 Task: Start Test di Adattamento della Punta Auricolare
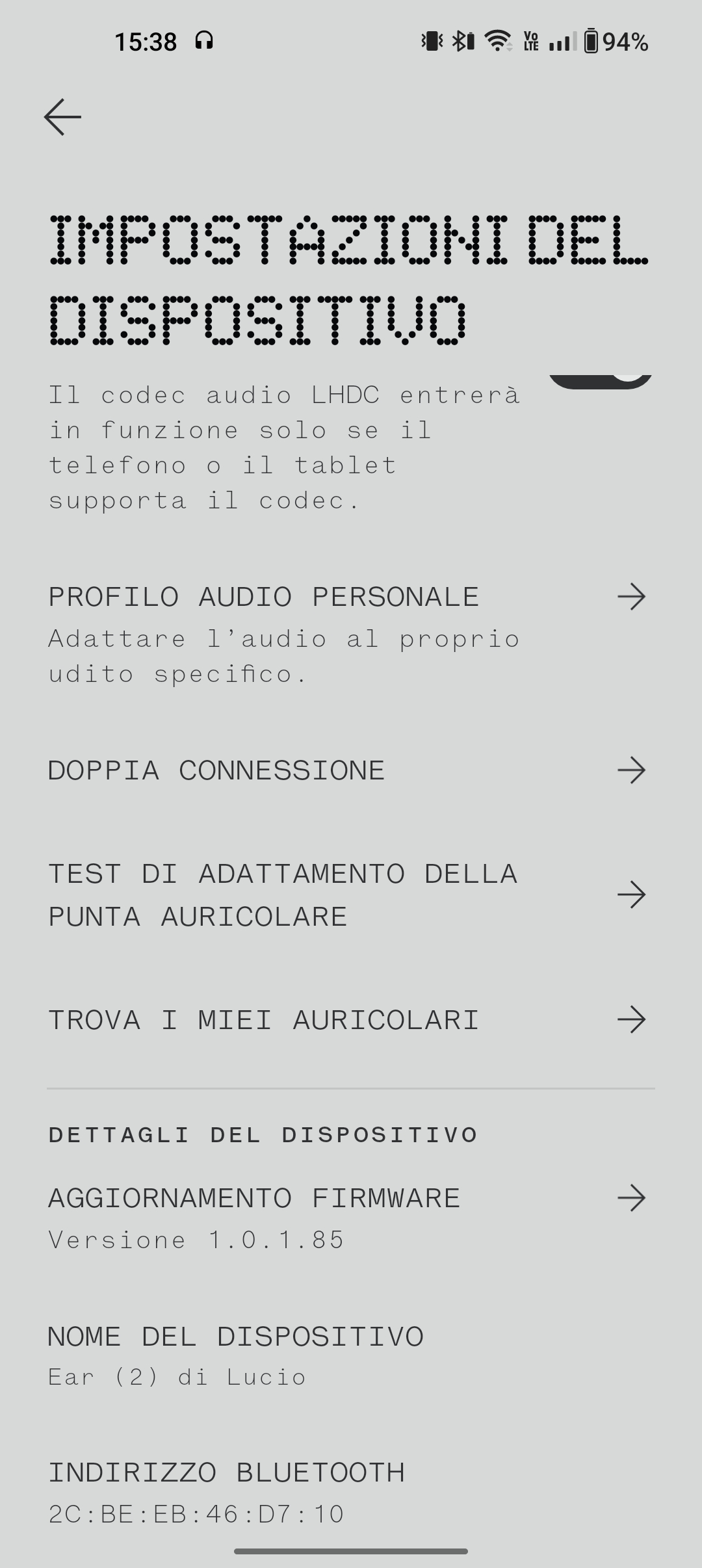tap(348, 895)
